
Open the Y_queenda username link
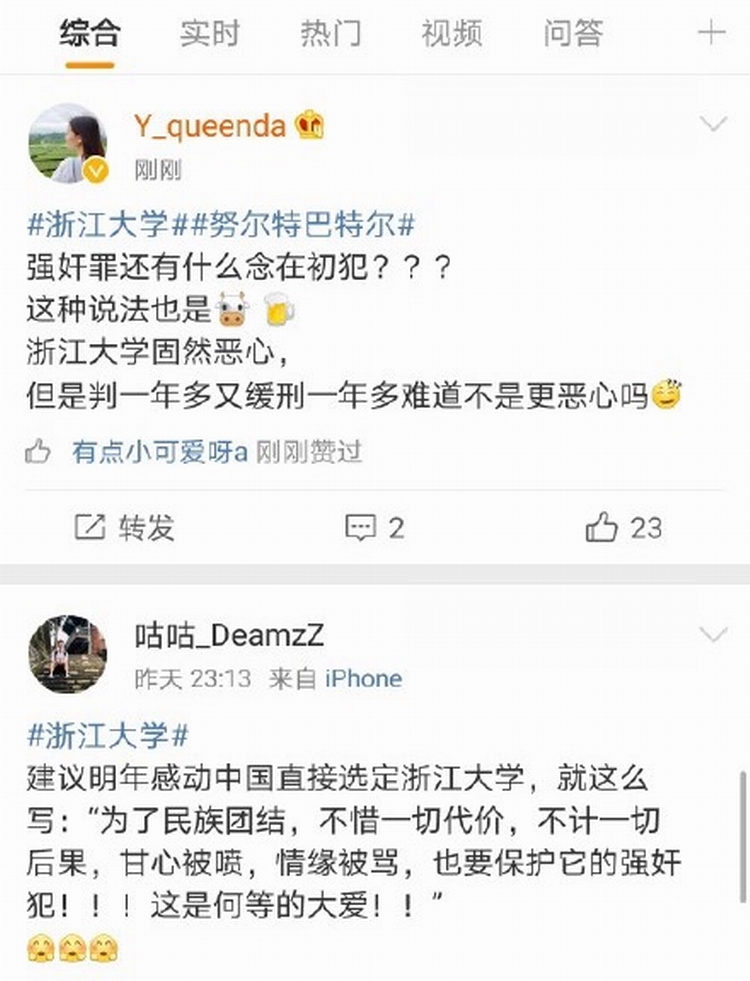click(210, 126)
